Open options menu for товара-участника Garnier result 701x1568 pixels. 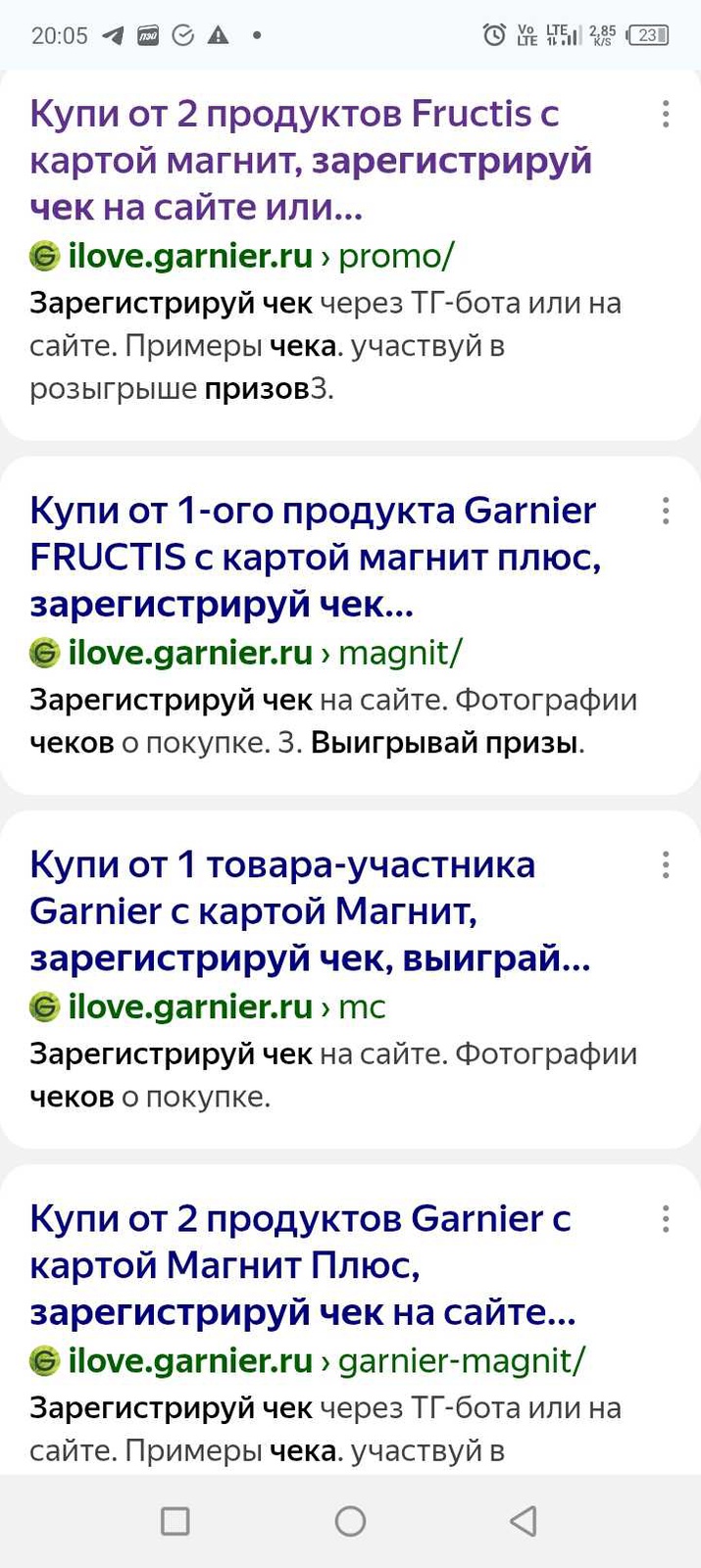point(666,864)
